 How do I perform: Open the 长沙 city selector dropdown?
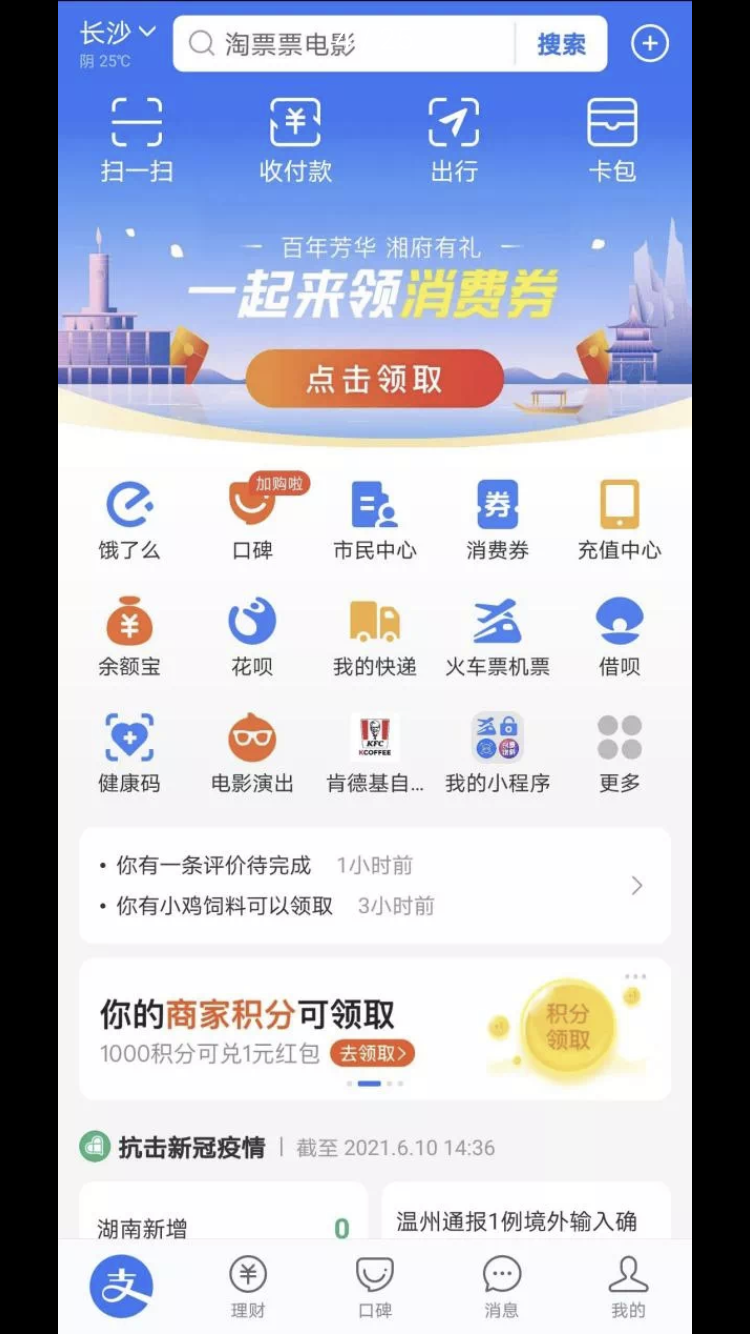click(118, 34)
